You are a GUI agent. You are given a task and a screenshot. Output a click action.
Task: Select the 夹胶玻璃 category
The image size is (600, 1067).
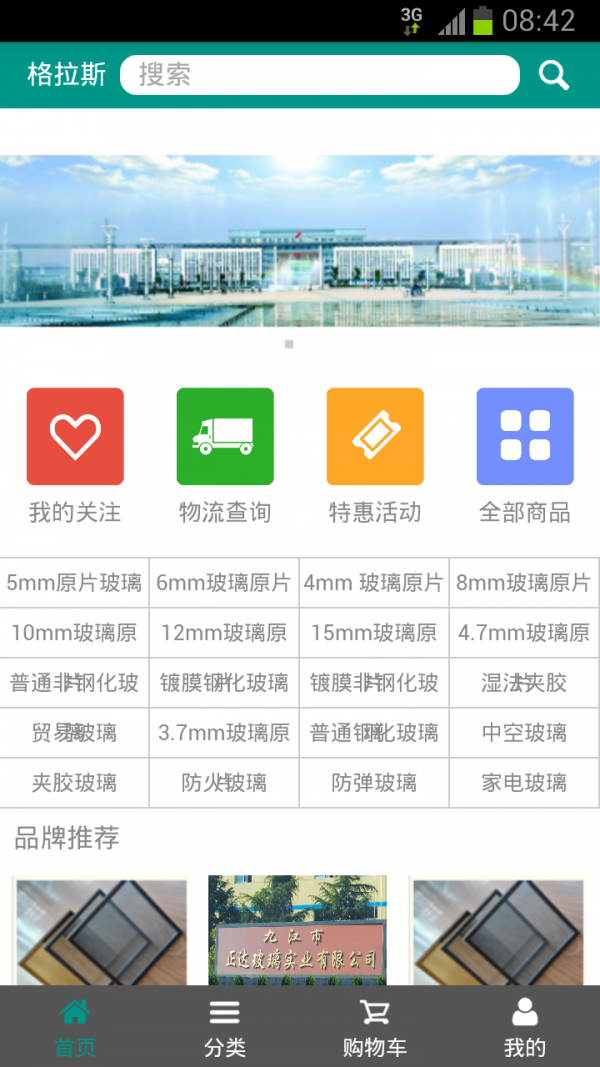pos(75,783)
